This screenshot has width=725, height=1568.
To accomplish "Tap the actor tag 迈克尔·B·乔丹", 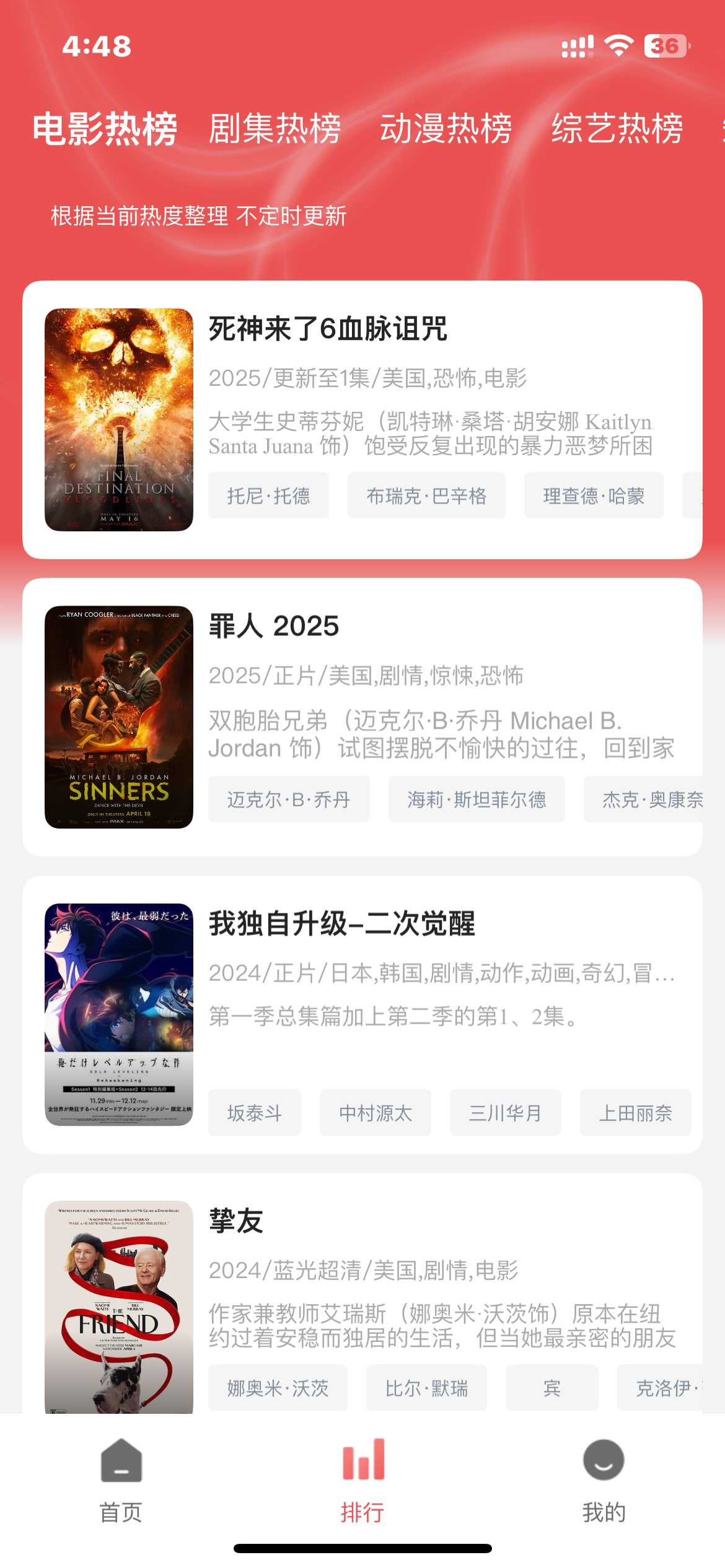I will pyautogui.click(x=289, y=799).
